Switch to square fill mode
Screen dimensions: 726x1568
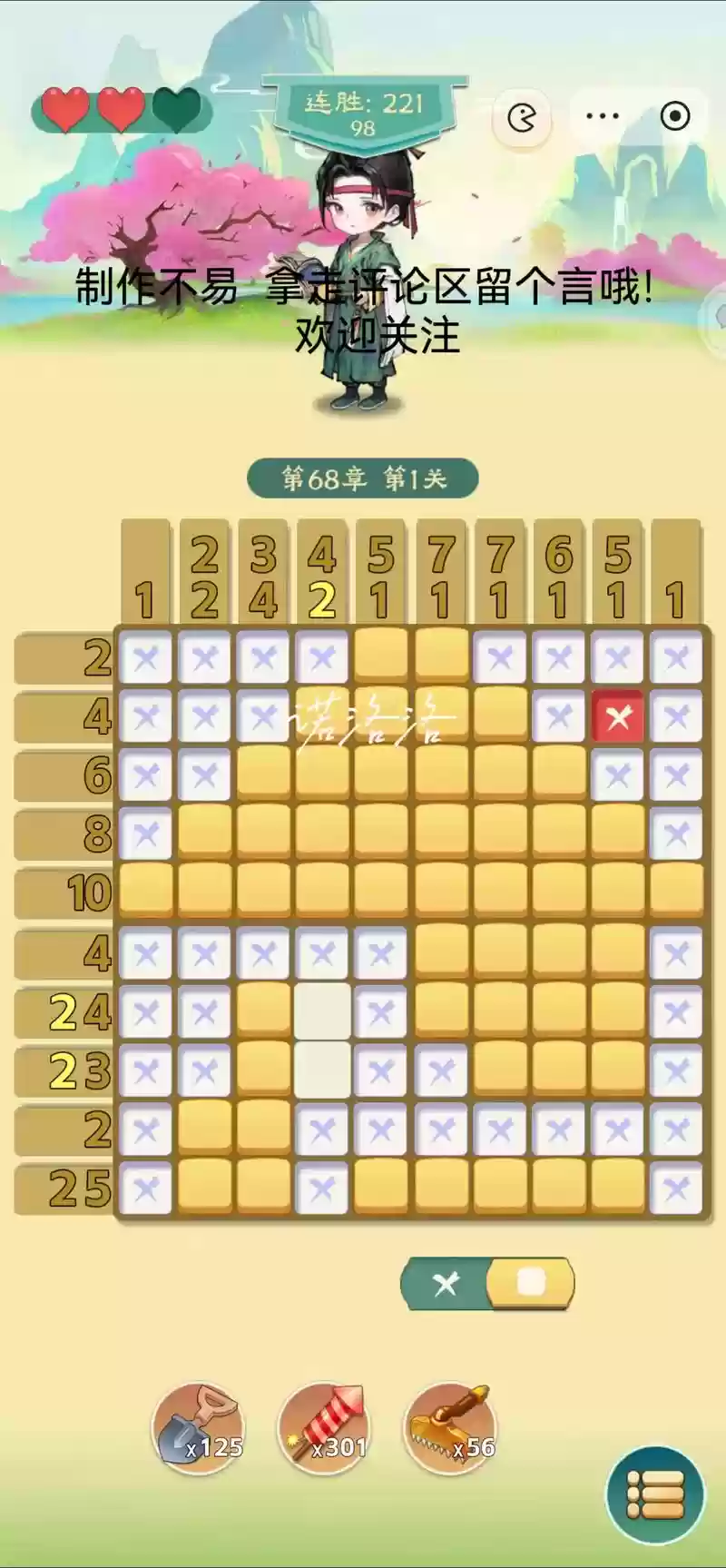530,1283
